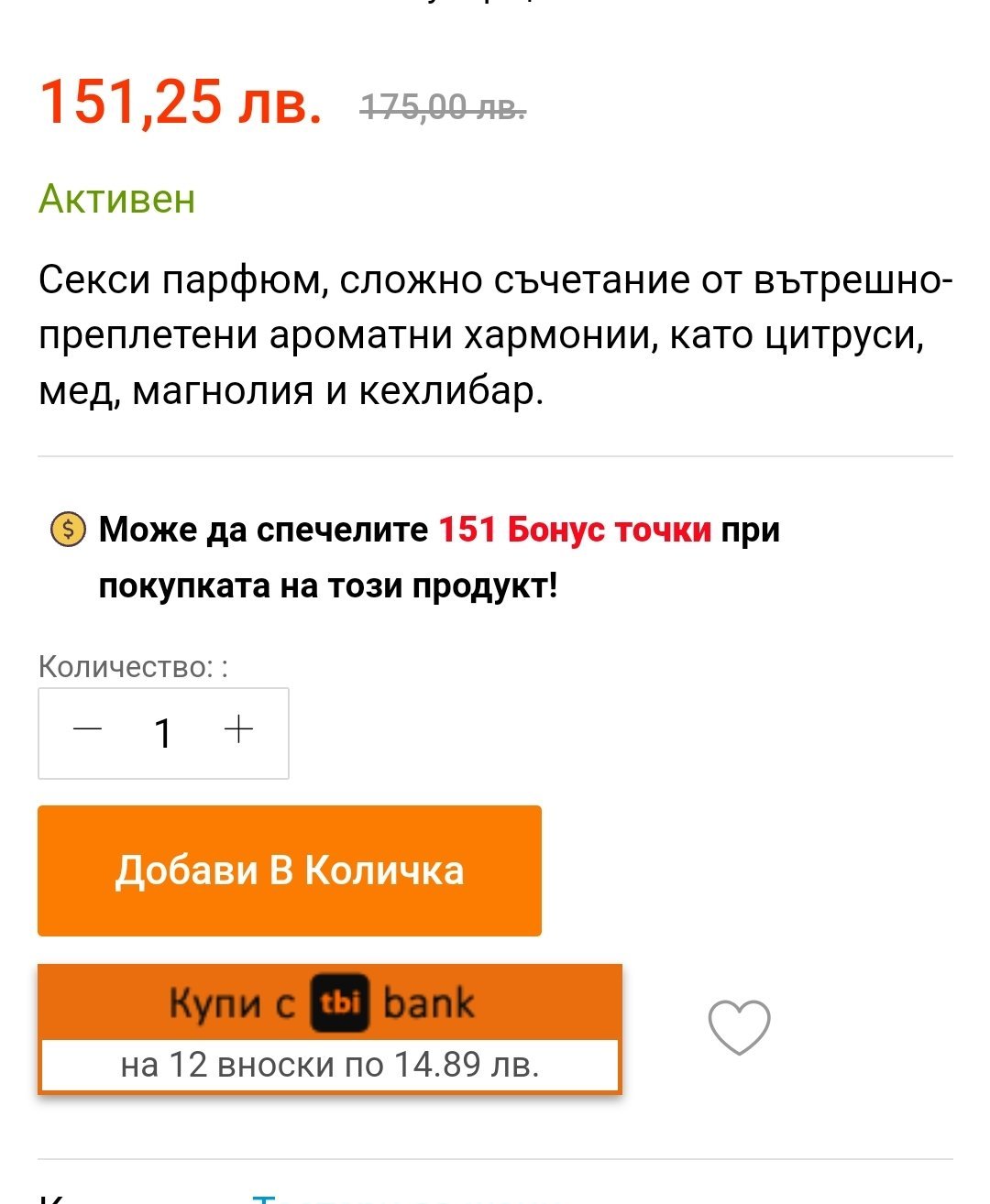Tap the quantity field showing 1
This screenshot has width=990, height=1204.
[x=163, y=733]
